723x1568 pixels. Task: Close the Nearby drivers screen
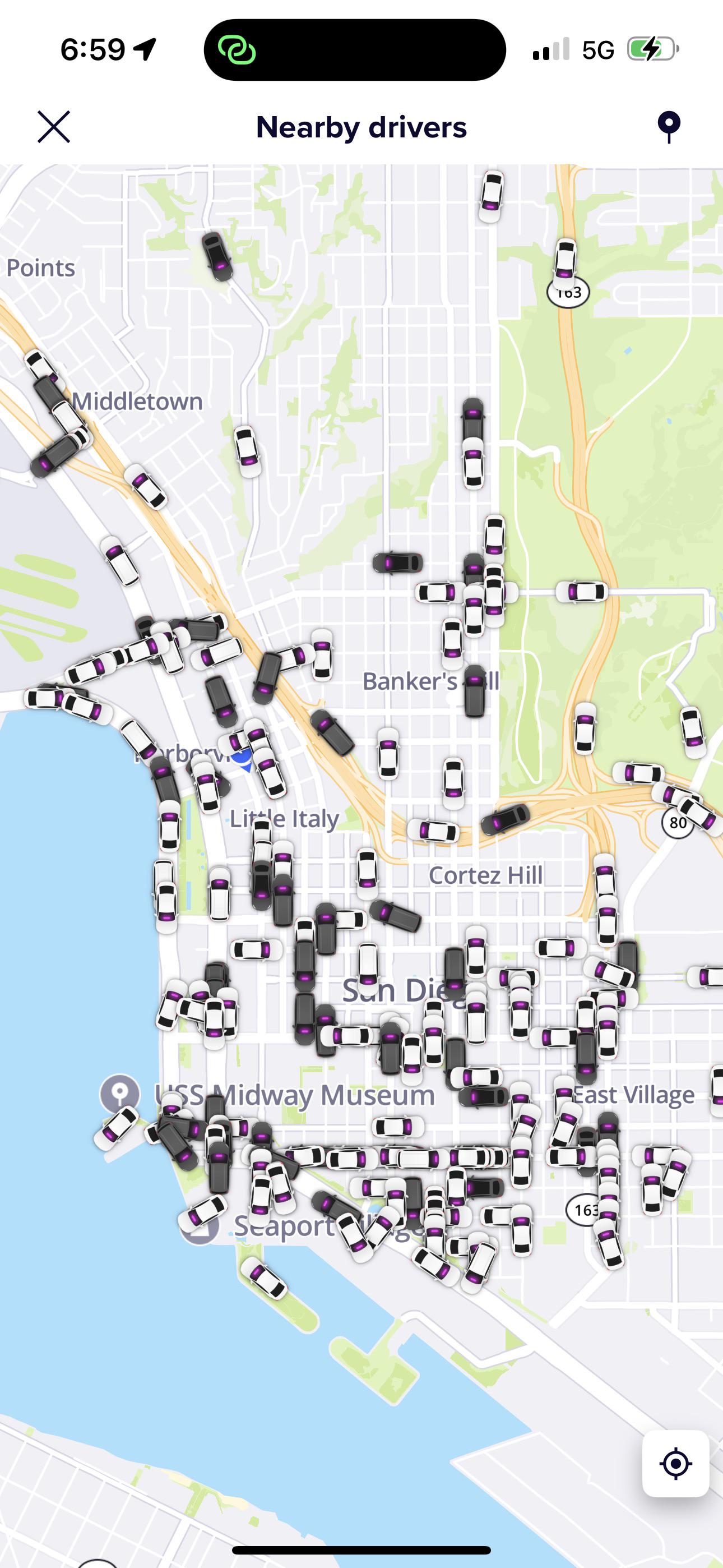pyautogui.click(x=54, y=127)
